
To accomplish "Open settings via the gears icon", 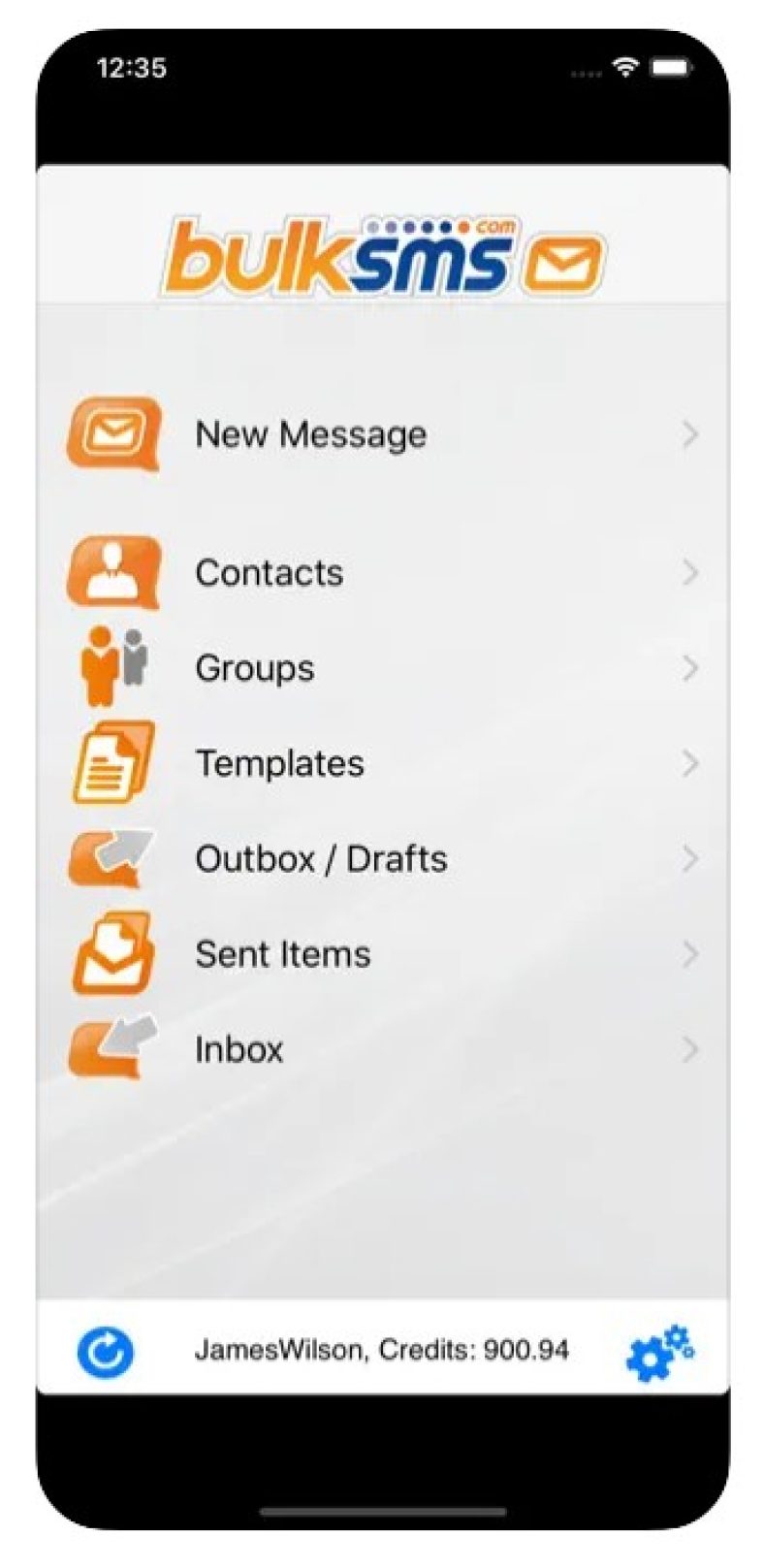I will point(660,1349).
